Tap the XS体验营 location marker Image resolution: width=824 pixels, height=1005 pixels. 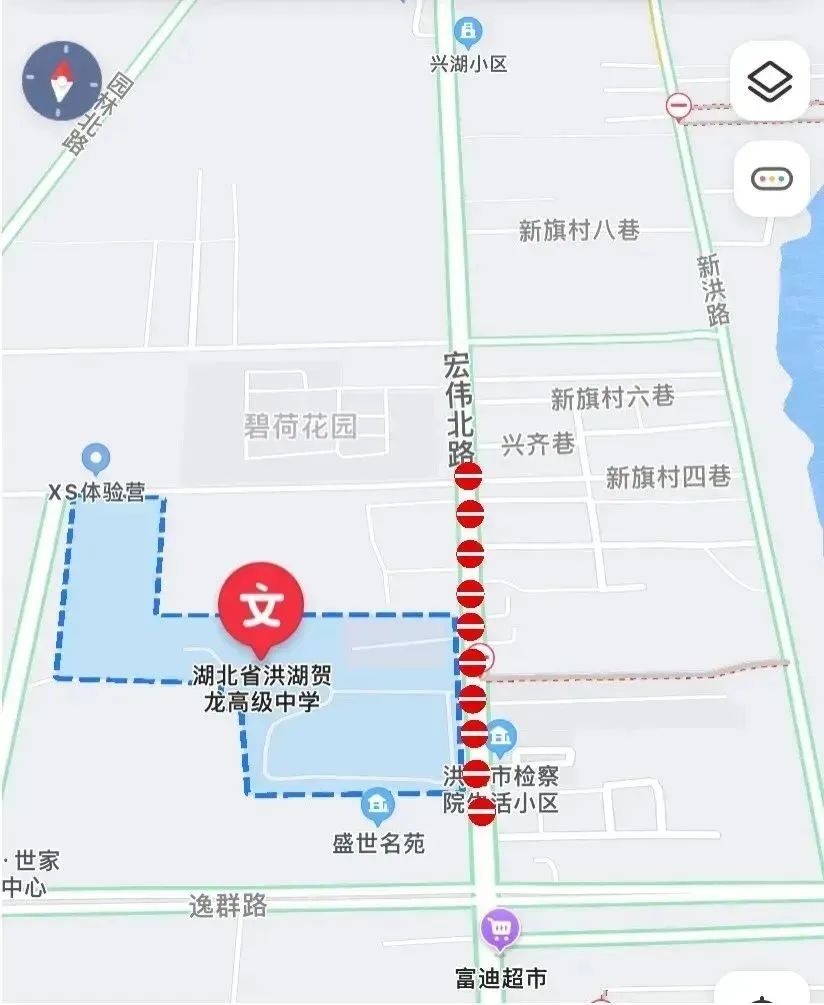96,460
